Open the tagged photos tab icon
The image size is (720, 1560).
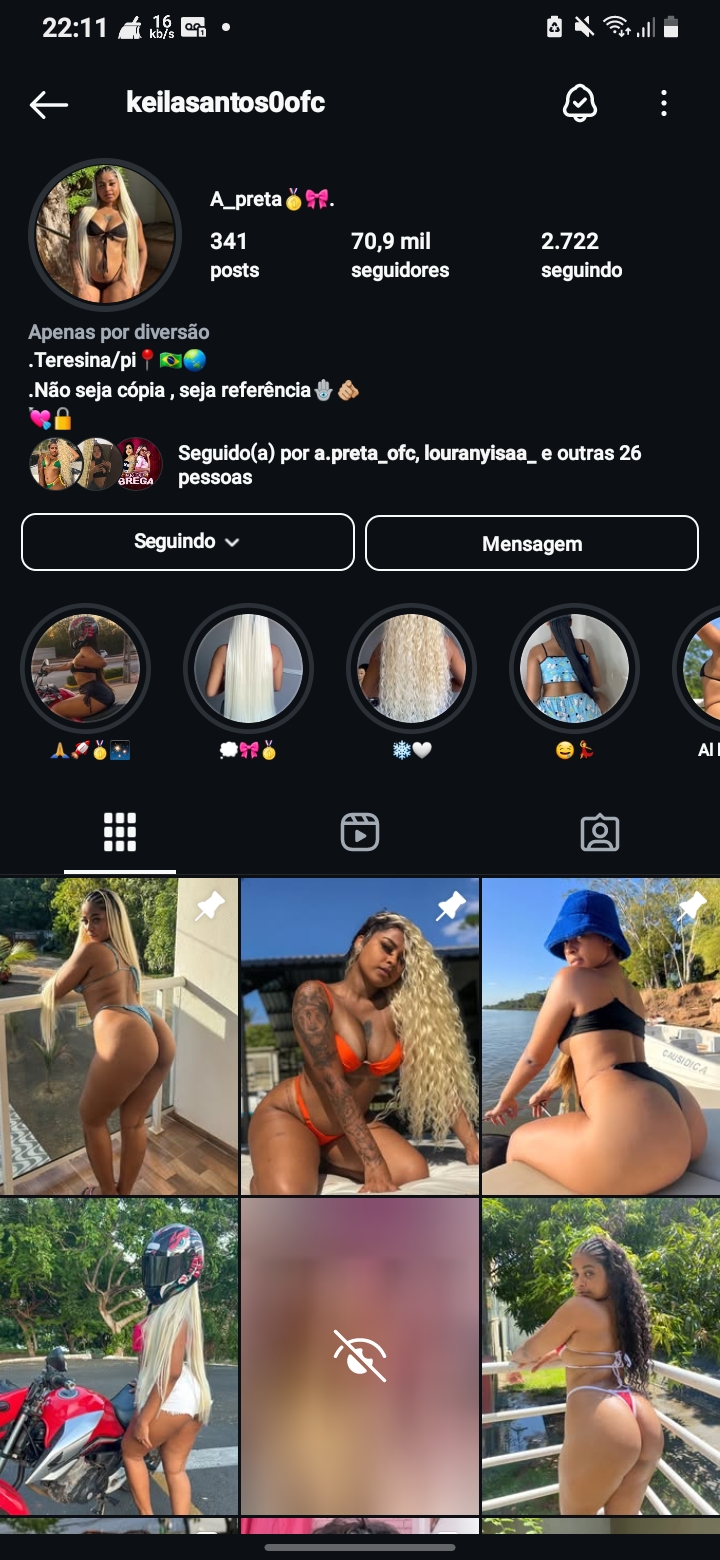point(600,831)
